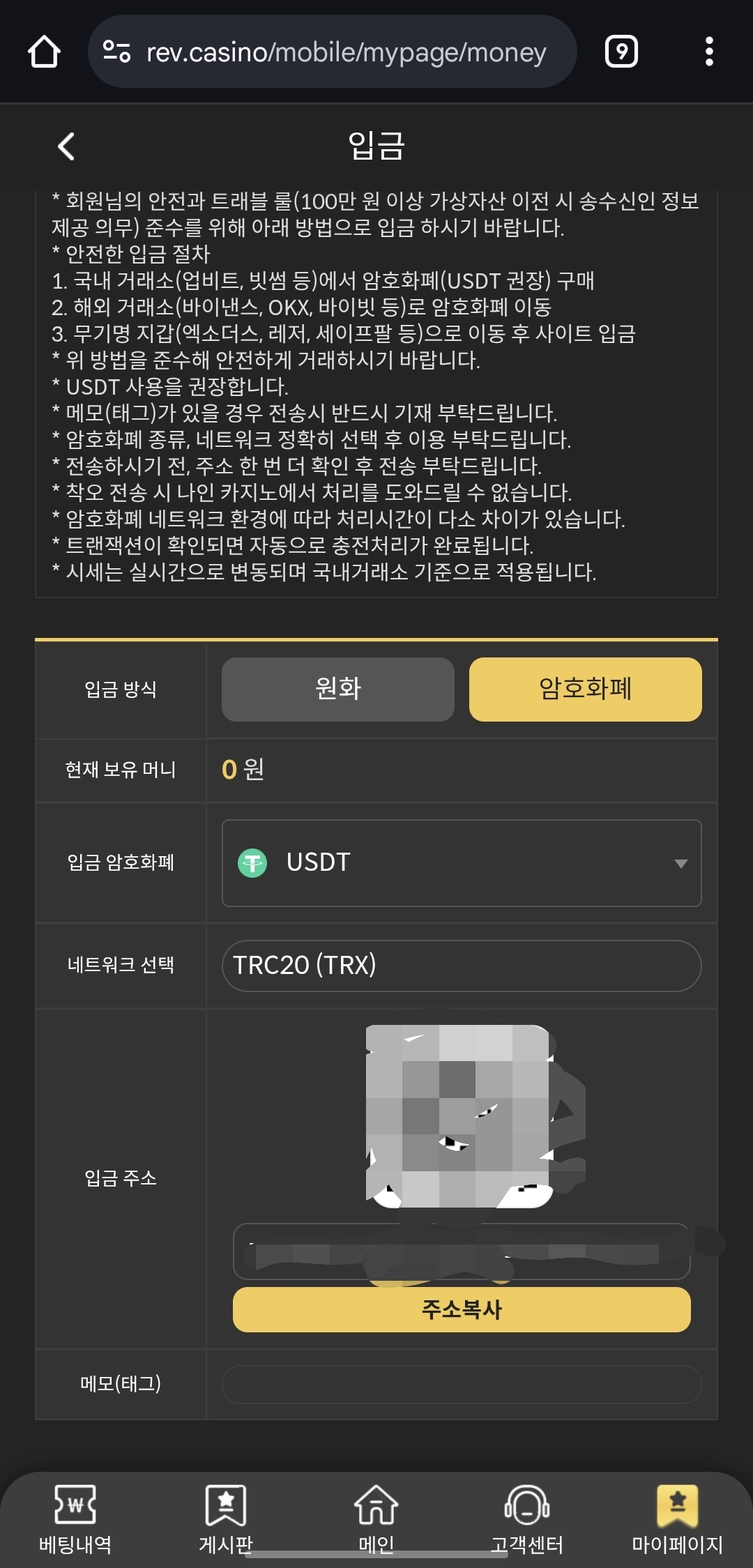This screenshot has width=753, height=1568.
Task: Open the browser overflow menu
Action: pyautogui.click(x=709, y=52)
